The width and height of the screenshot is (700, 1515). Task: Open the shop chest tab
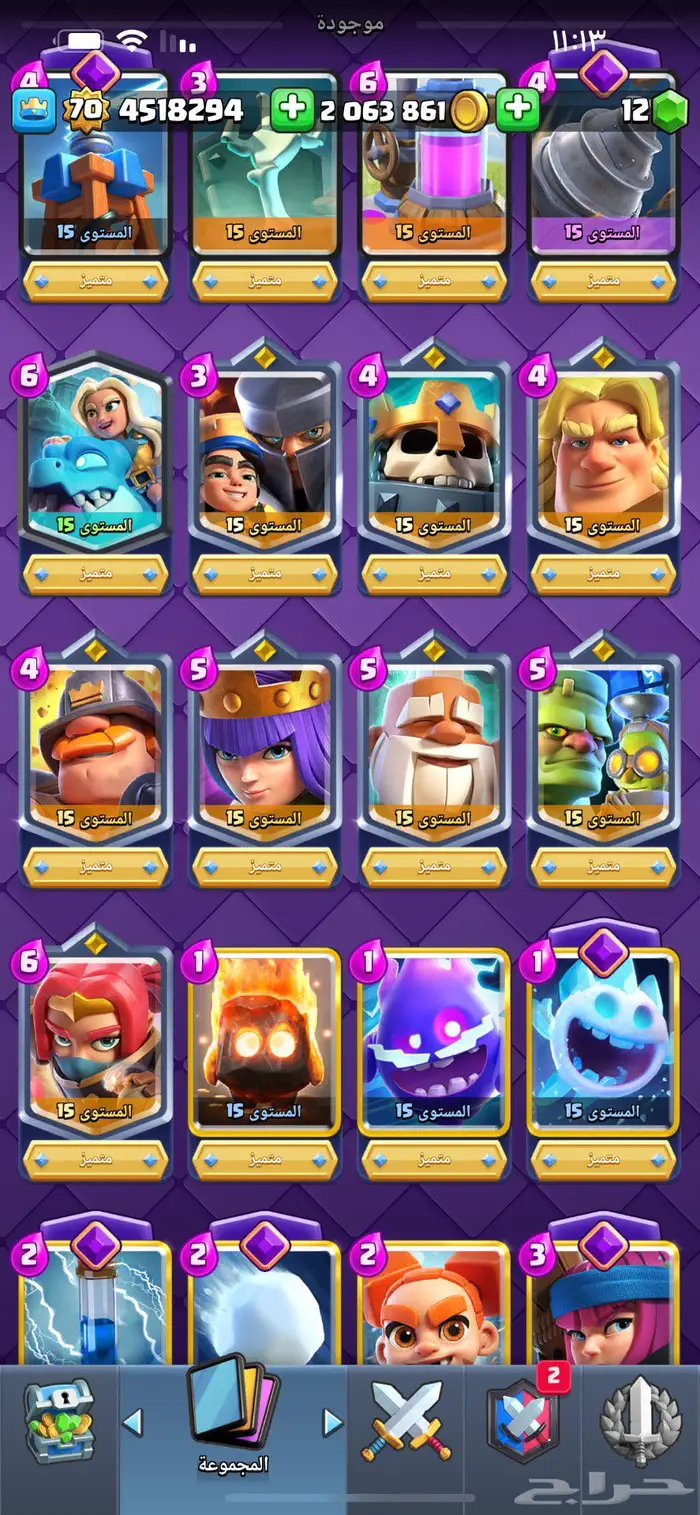(x=58, y=1420)
